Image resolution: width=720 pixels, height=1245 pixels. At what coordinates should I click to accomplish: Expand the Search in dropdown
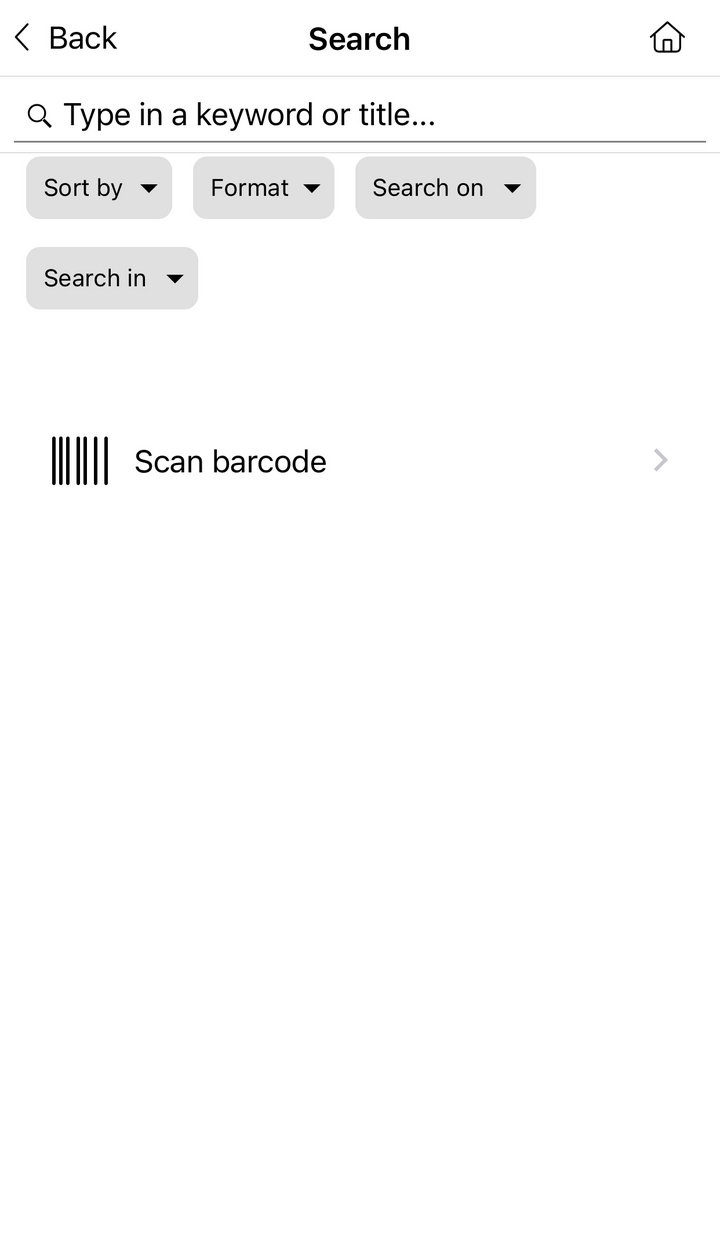tap(112, 278)
